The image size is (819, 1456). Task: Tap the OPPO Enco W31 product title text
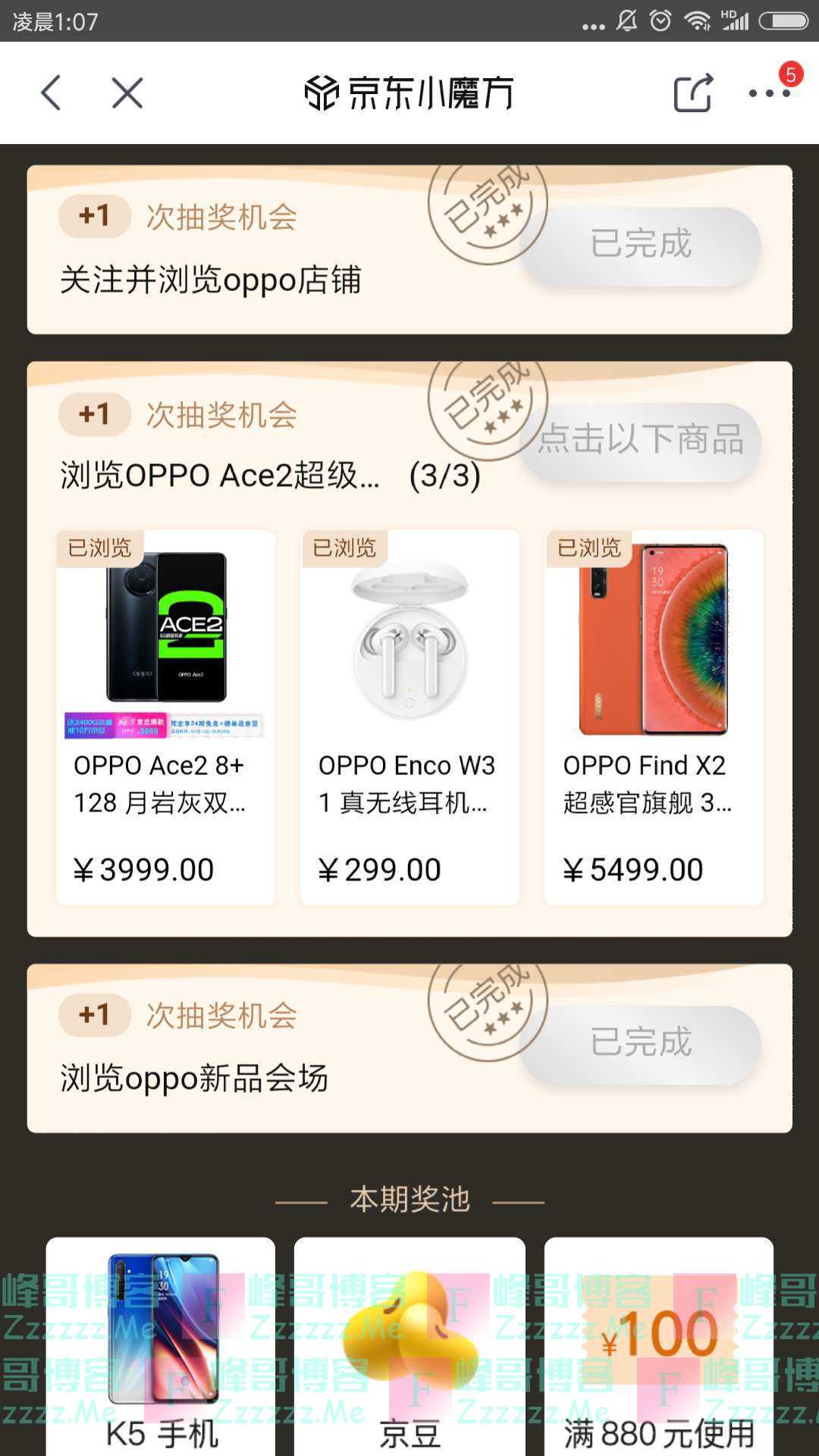pyautogui.click(x=409, y=785)
